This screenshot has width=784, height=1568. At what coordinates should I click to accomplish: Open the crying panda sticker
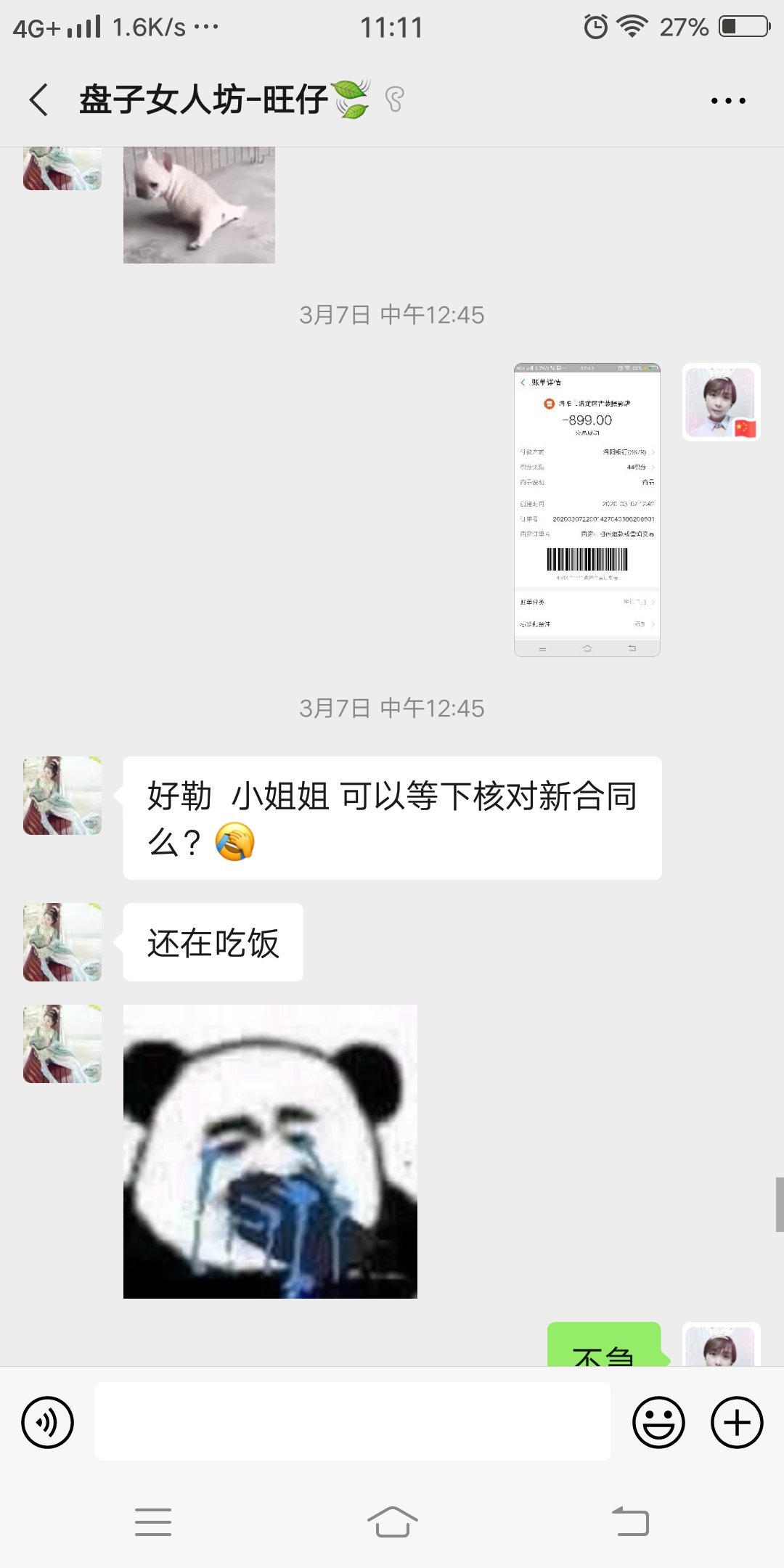270,1151
